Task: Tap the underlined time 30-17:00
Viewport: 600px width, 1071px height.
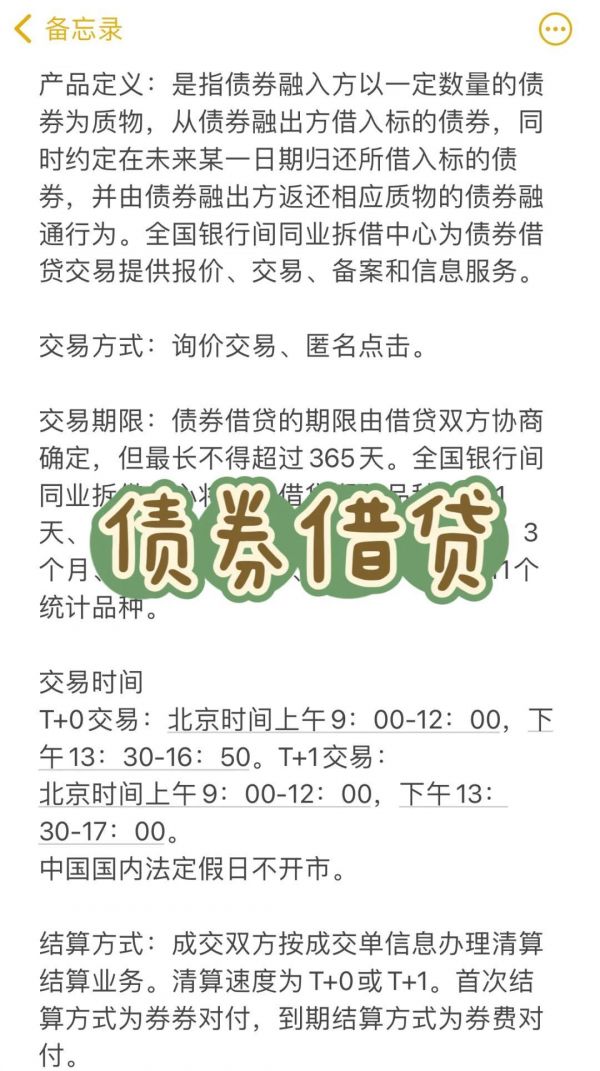Action: [103, 832]
